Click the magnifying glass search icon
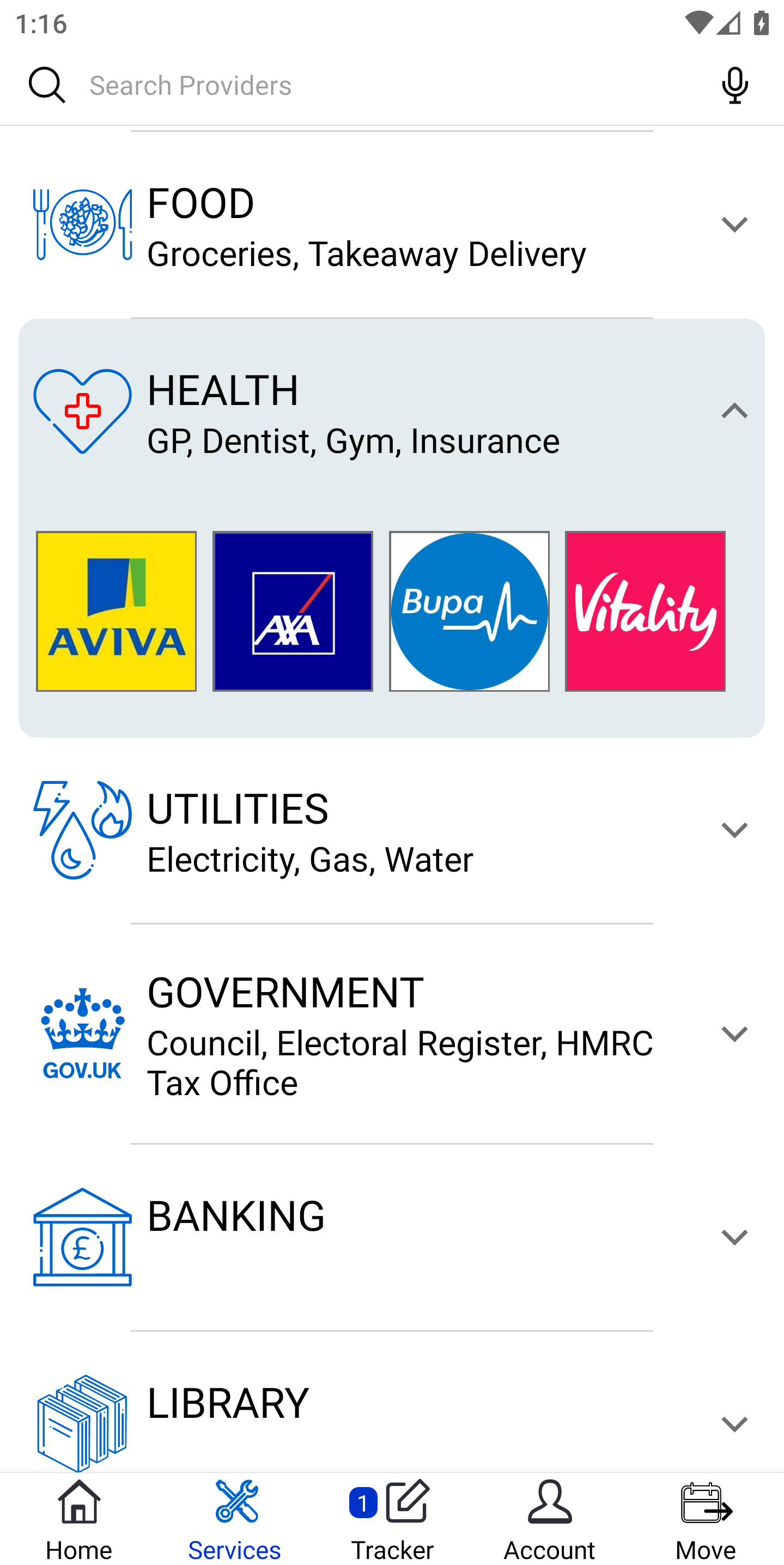 pyautogui.click(x=47, y=85)
